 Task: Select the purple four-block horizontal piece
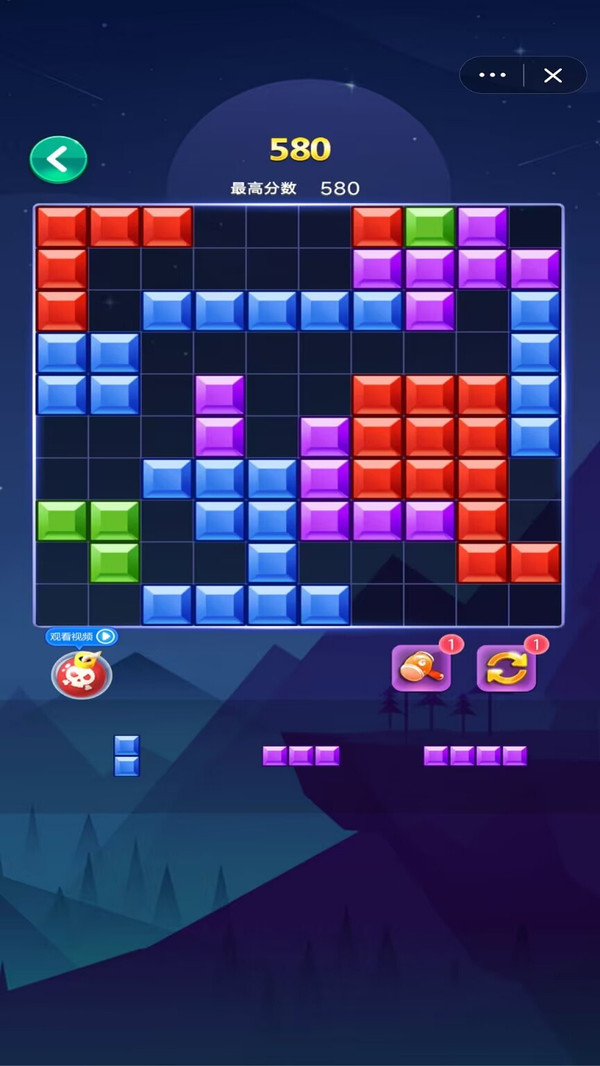[476, 755]
